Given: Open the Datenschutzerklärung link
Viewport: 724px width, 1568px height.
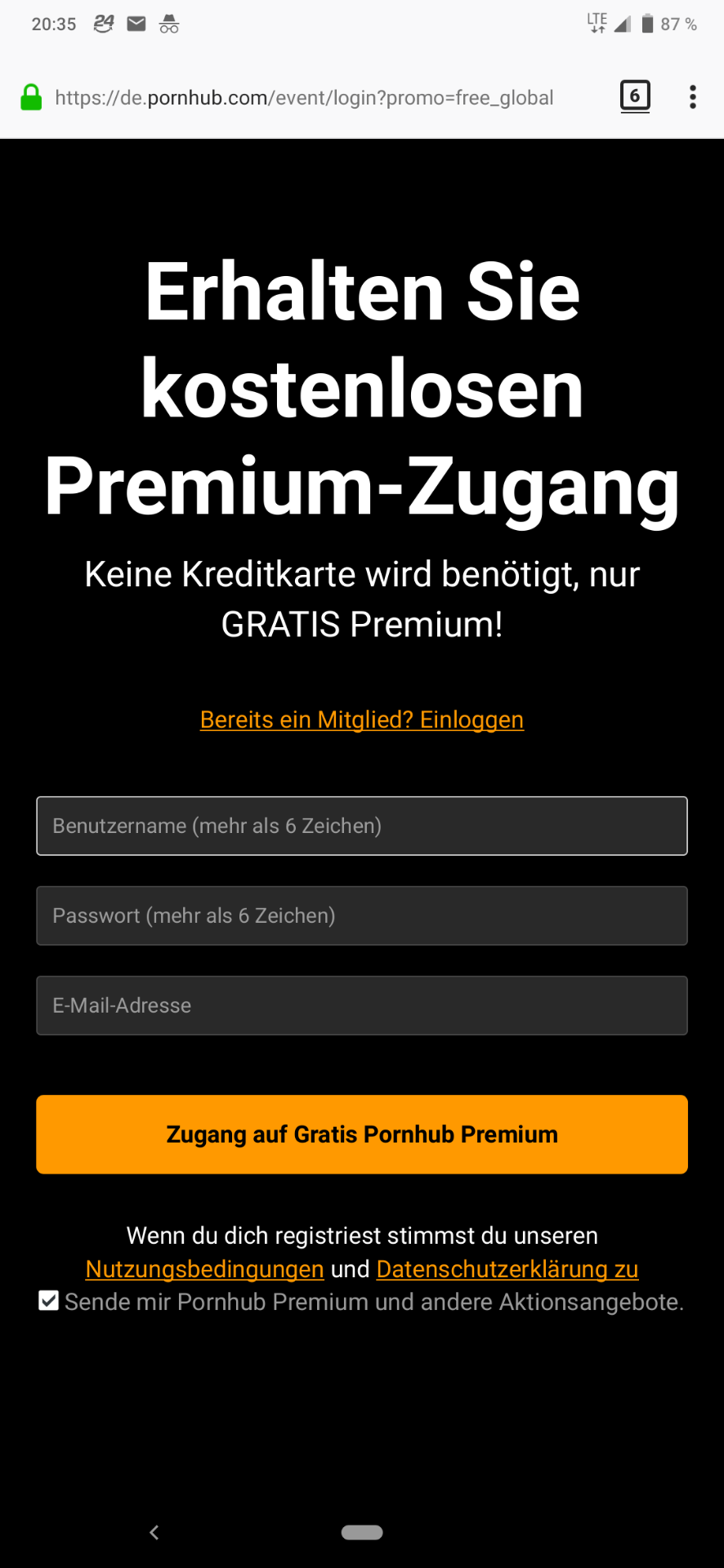Looking at the screenshot, I should point(507,1269).
